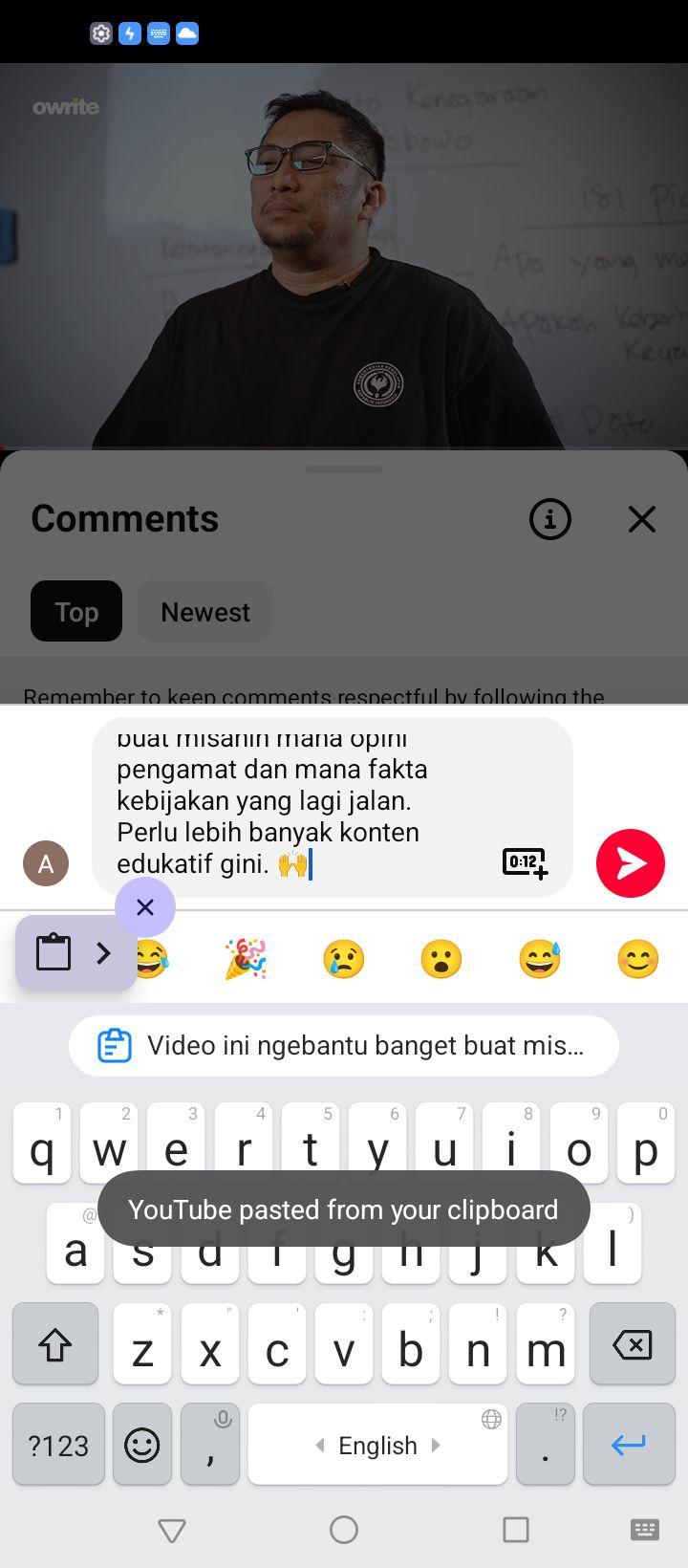Insert the smiling blush emoji
688x1568 pixels.
pyautogui.click(x=637, y=959)
